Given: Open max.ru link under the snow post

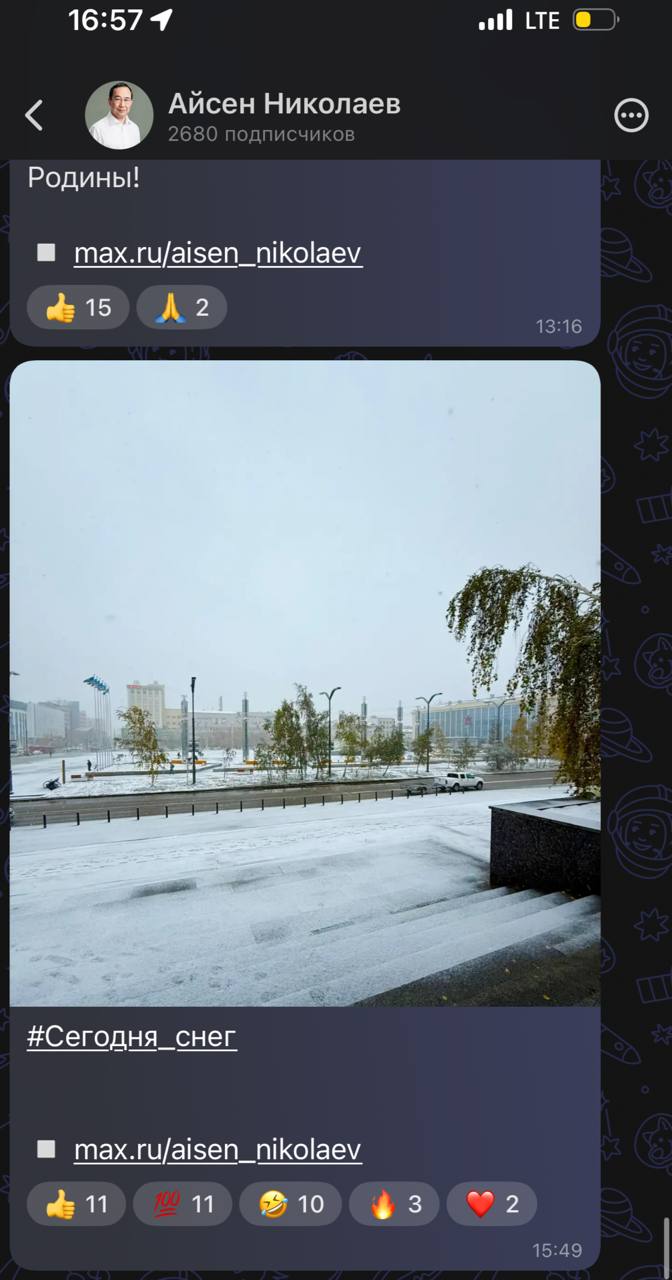Looking at the screenshot, I should 218,1149.
